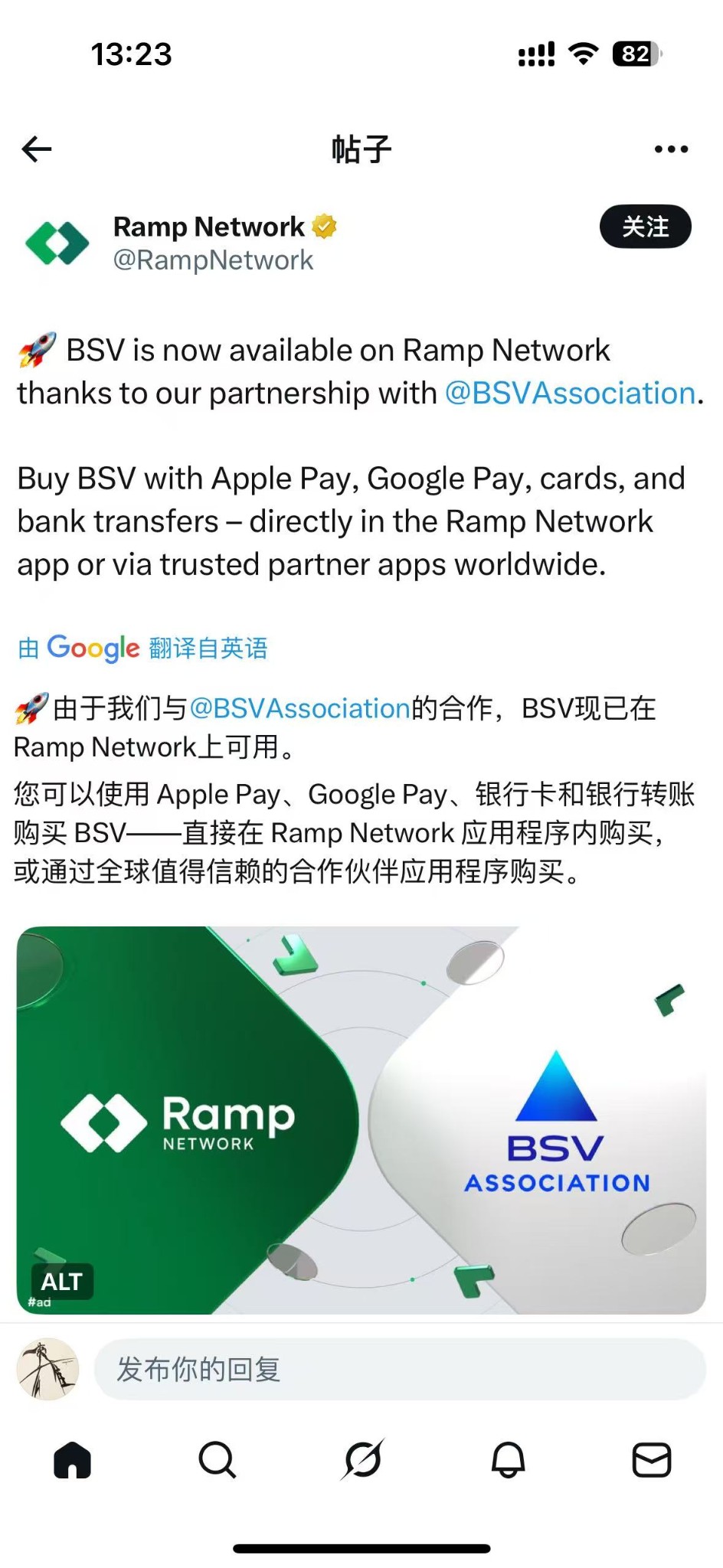Open the @BSVAssociation mention in the English text

[570, 394]
